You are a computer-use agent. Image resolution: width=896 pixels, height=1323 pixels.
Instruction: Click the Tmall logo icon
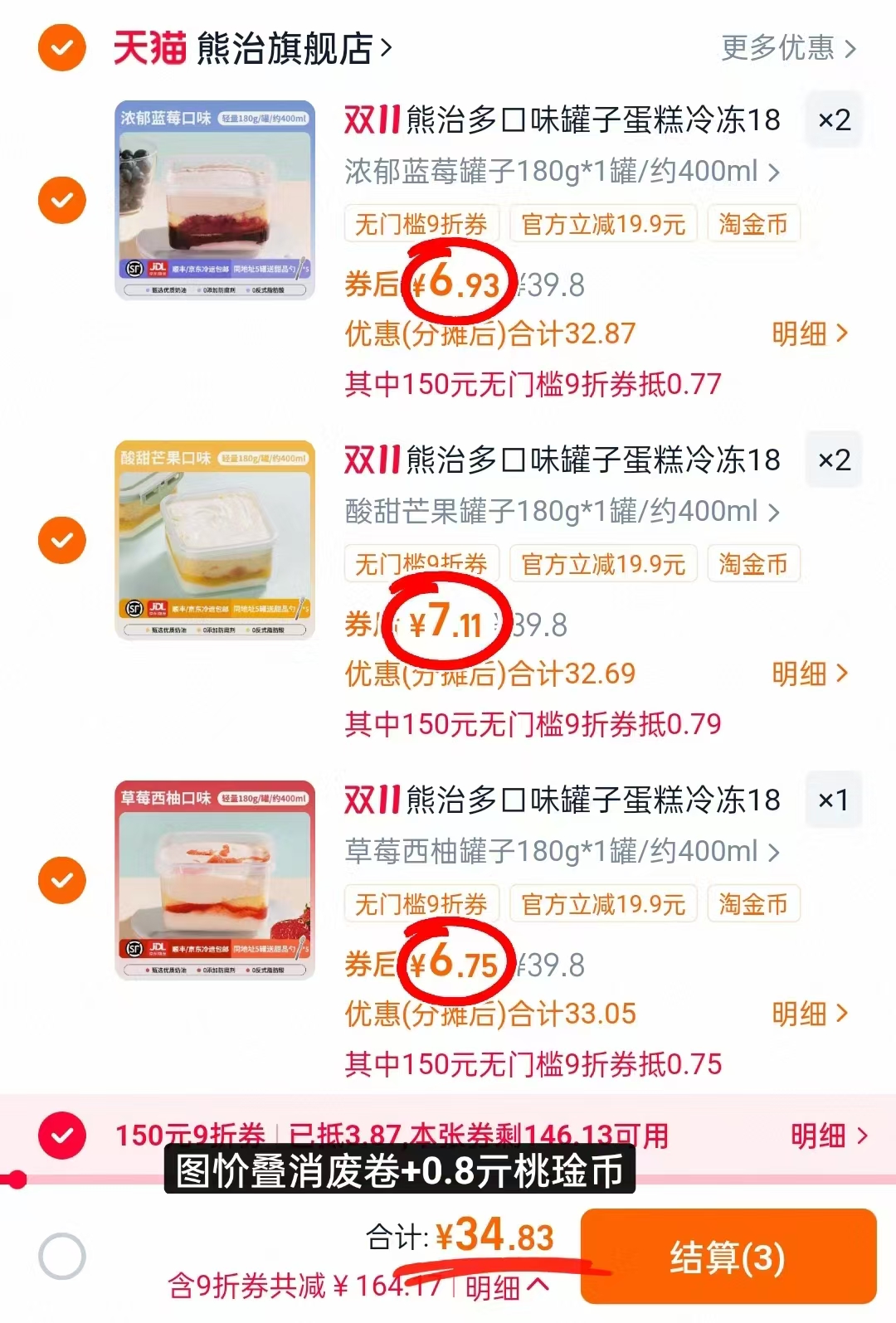pos(149,48)
